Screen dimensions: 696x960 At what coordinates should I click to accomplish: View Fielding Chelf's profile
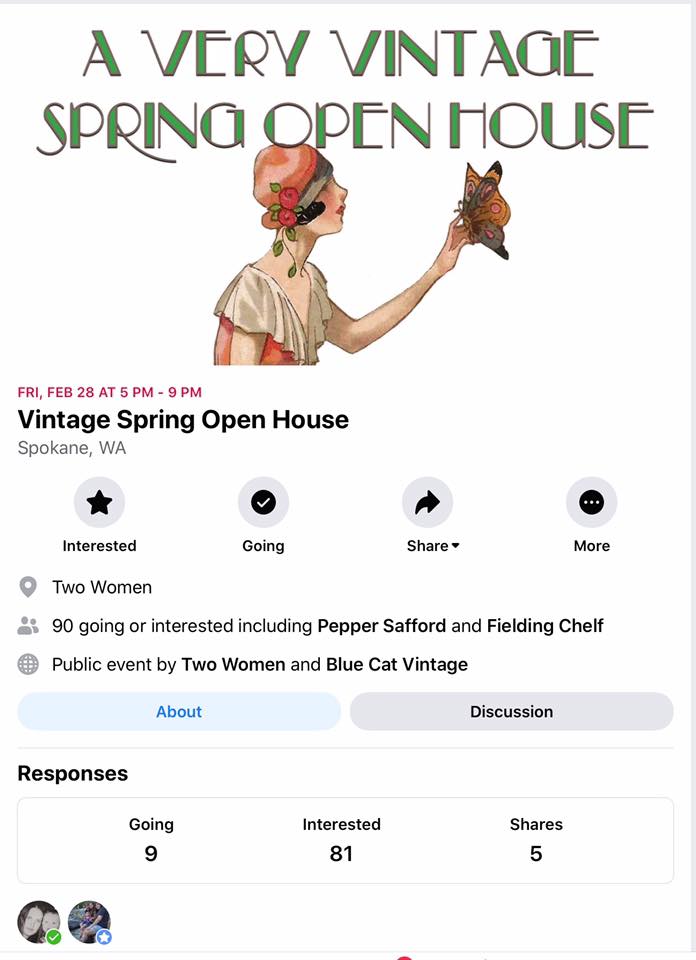(x=545, y=626)
